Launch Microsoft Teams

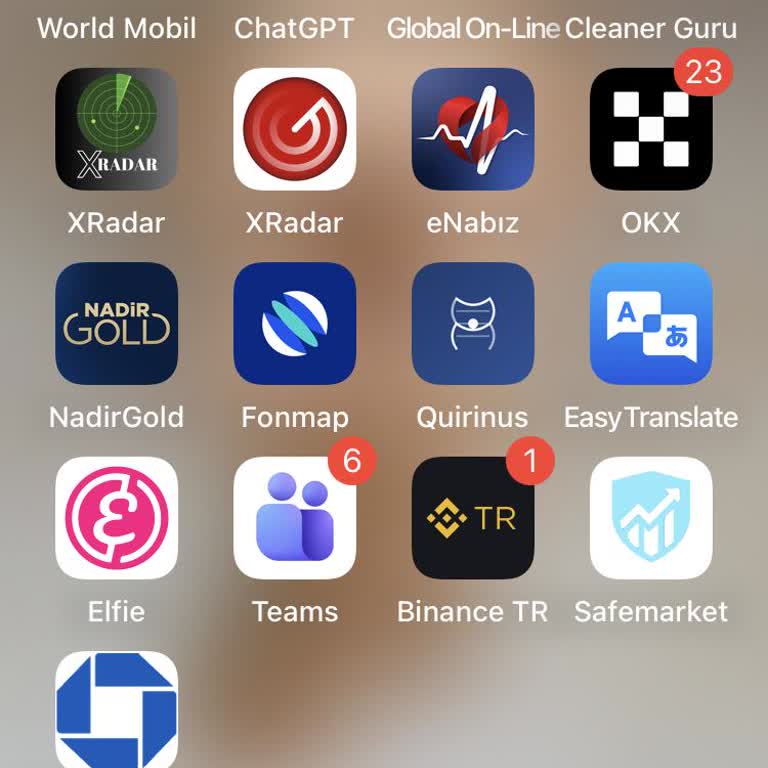pos(294,518)
